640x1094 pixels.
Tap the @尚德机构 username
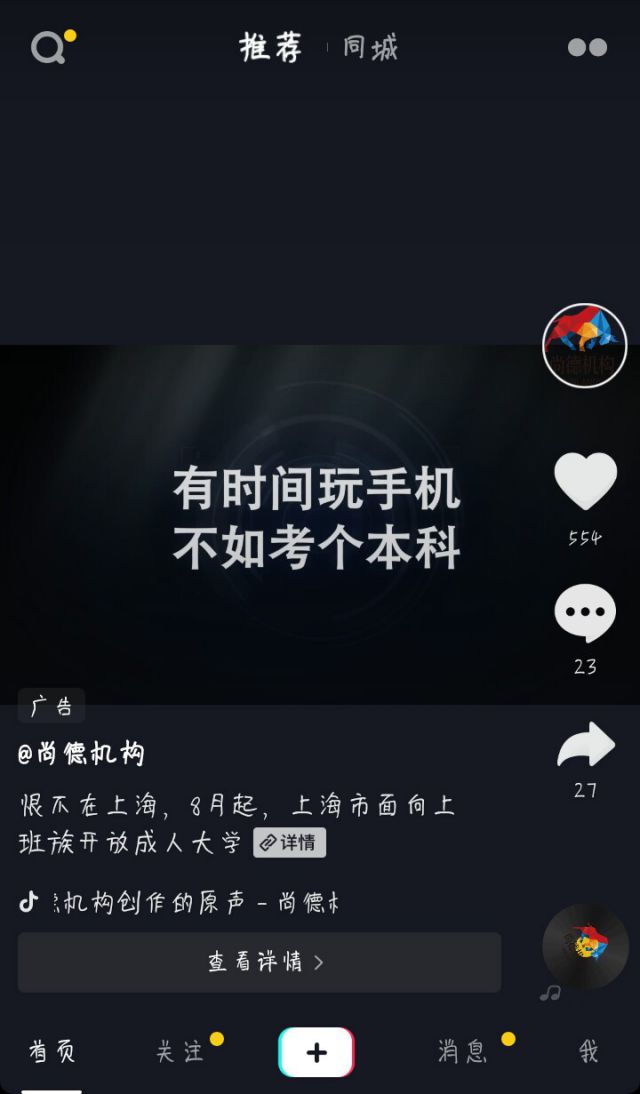pyautogui.click(x=82, y=754)
